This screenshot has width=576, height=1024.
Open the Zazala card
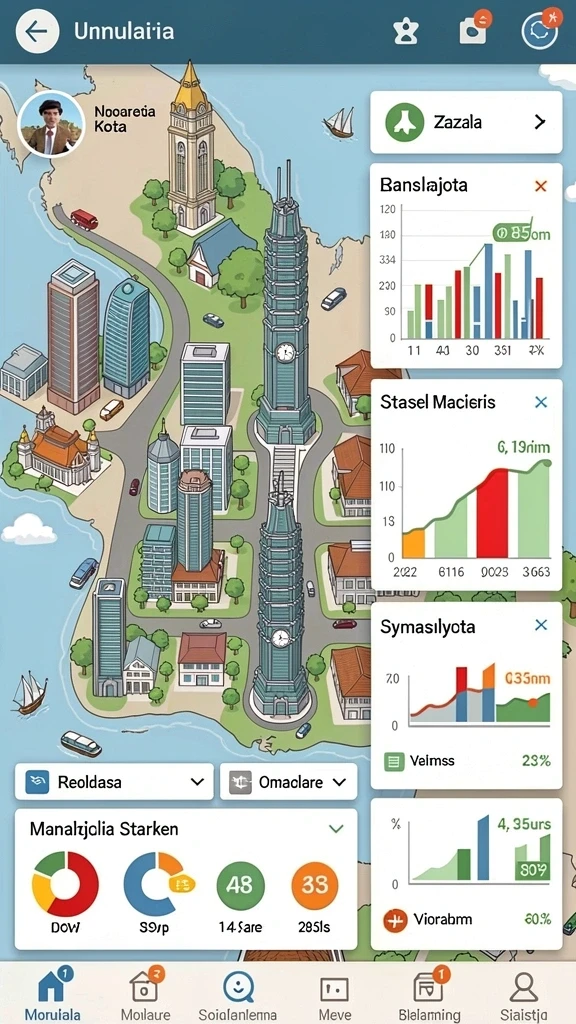point(466,122)
